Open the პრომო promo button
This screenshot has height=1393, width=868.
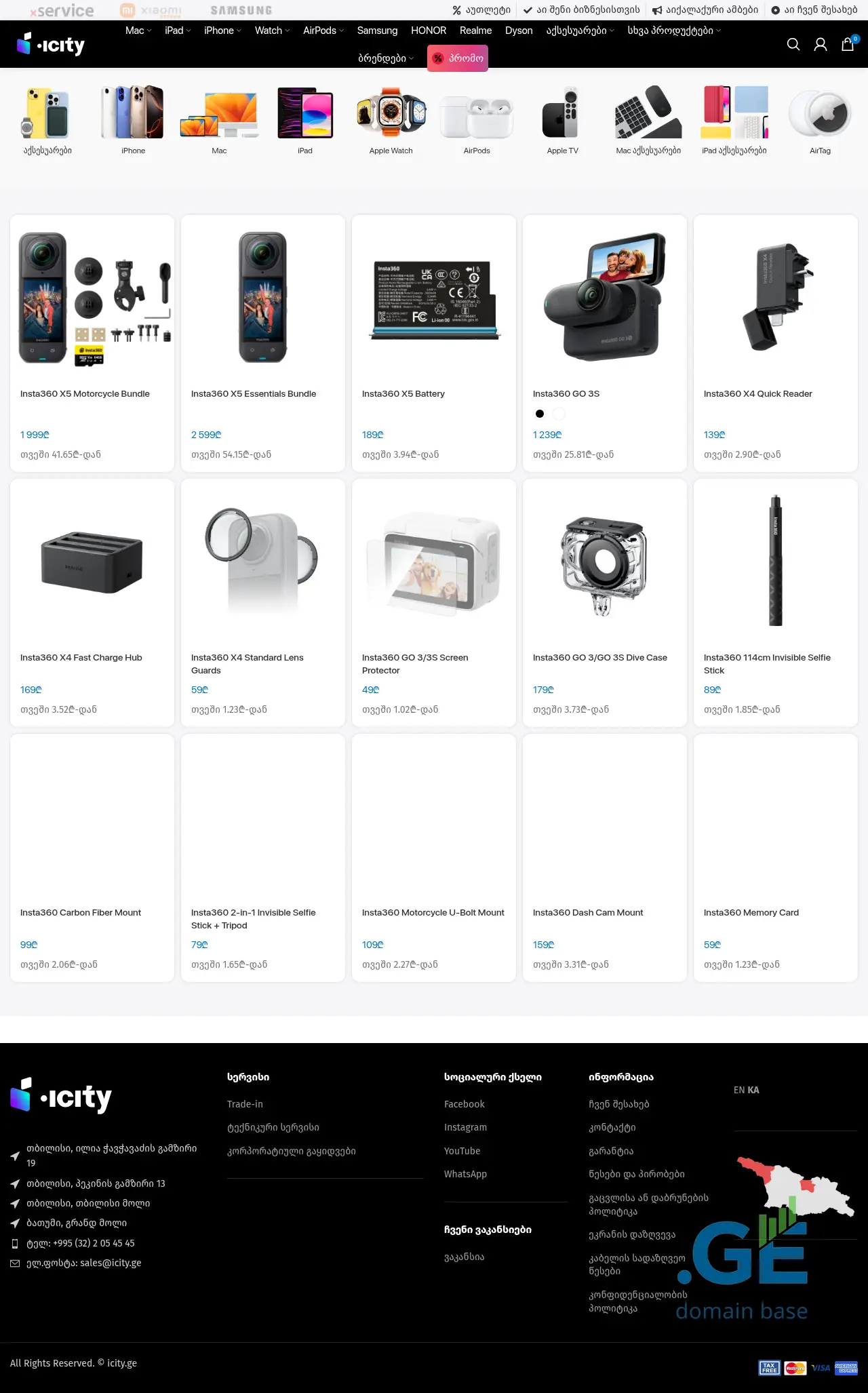point(458,58)
